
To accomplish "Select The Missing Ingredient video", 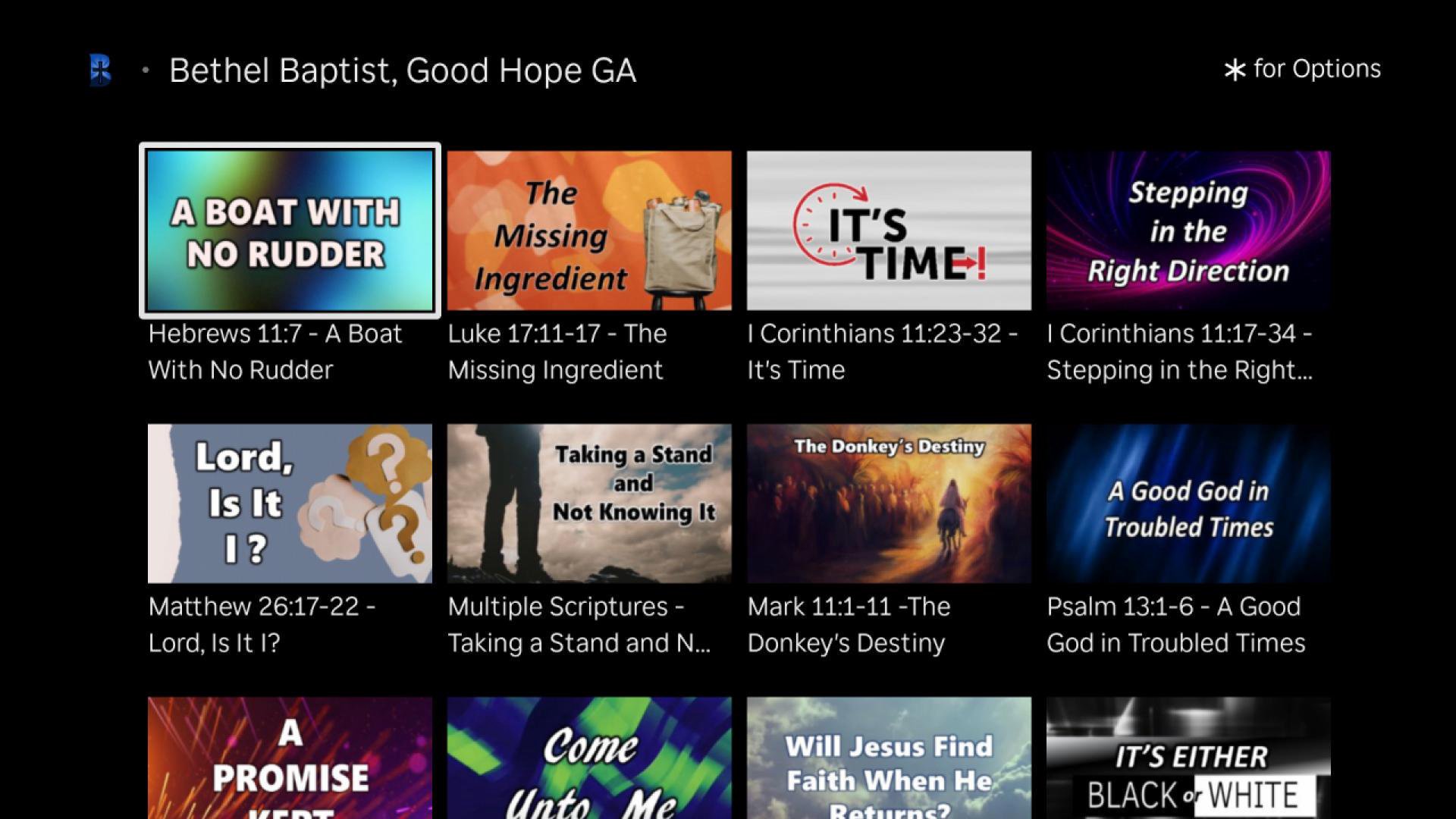I will 589,231.
